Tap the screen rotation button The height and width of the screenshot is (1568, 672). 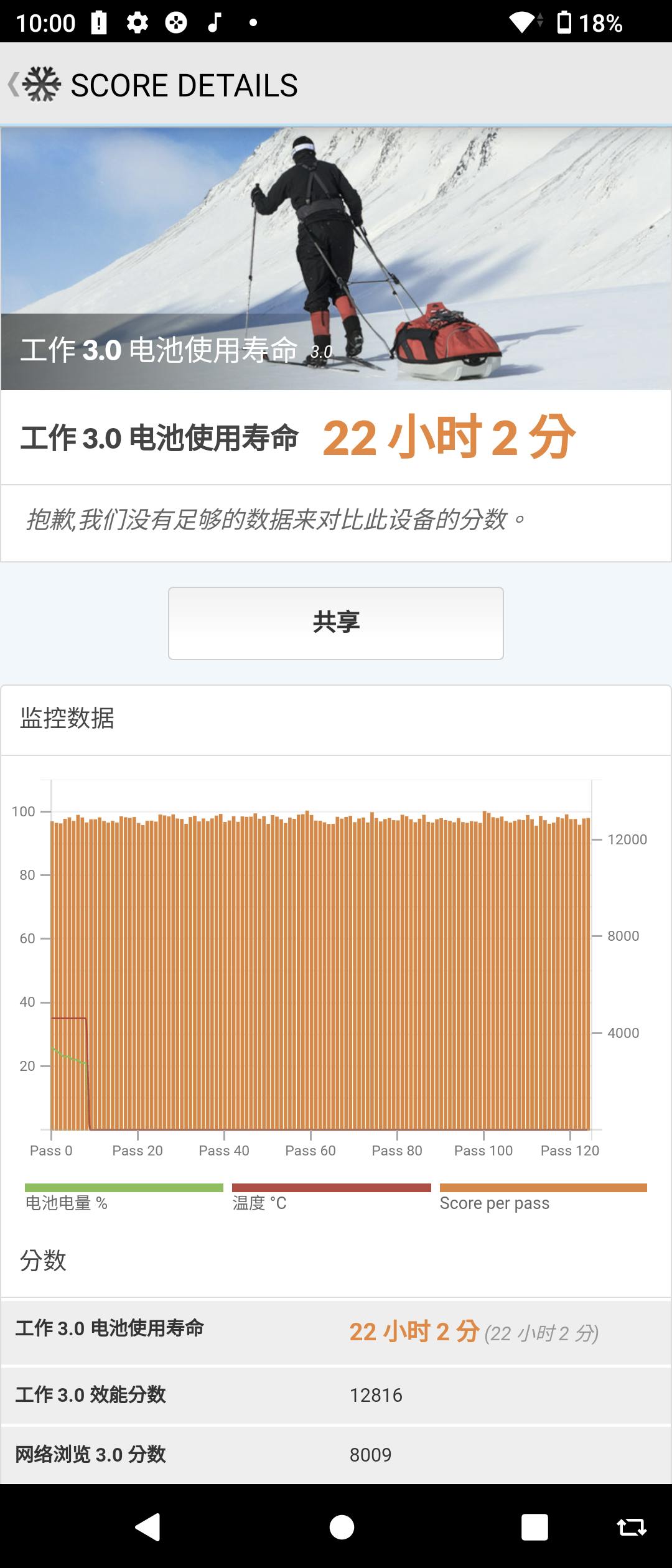pyautogui.click(x=632, y=1526)
